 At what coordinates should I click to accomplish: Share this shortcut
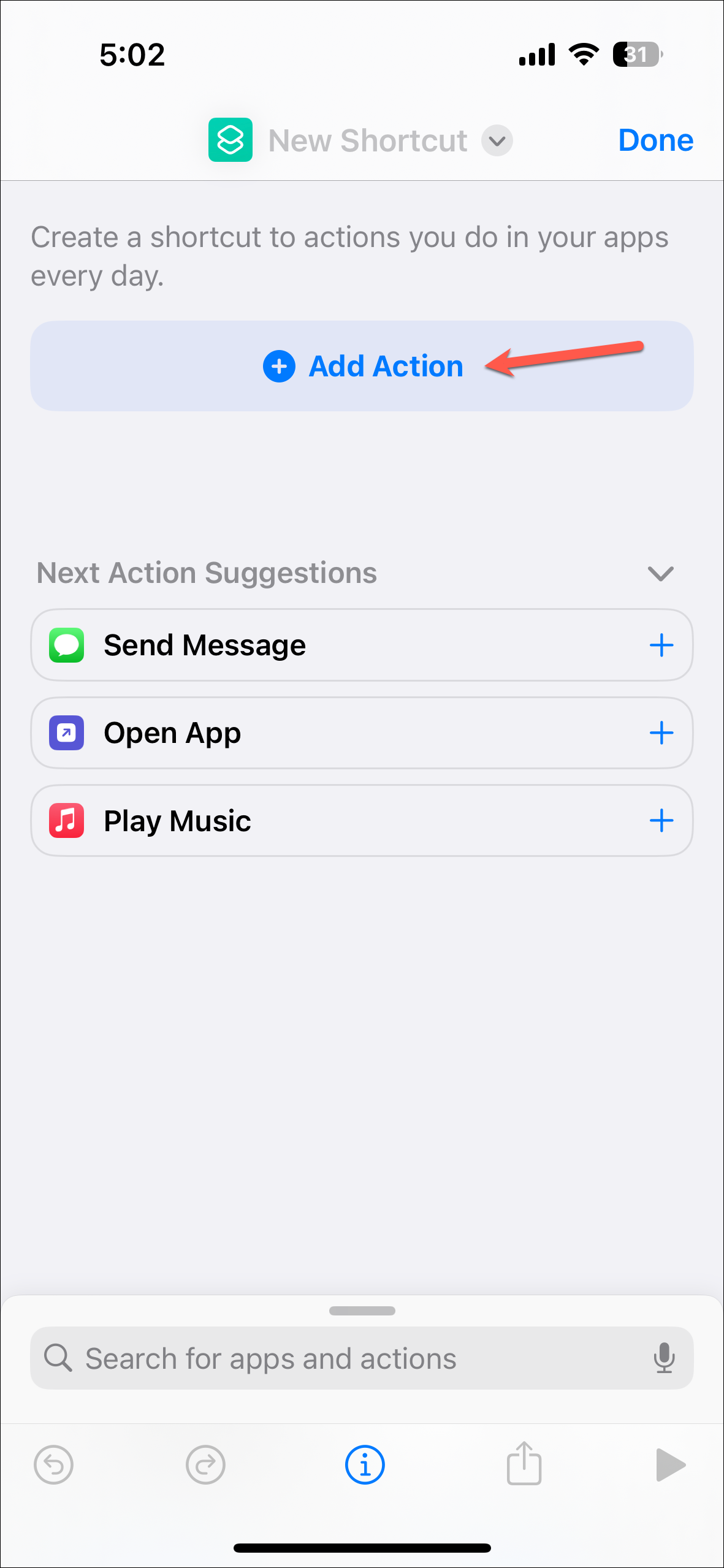524,1464
